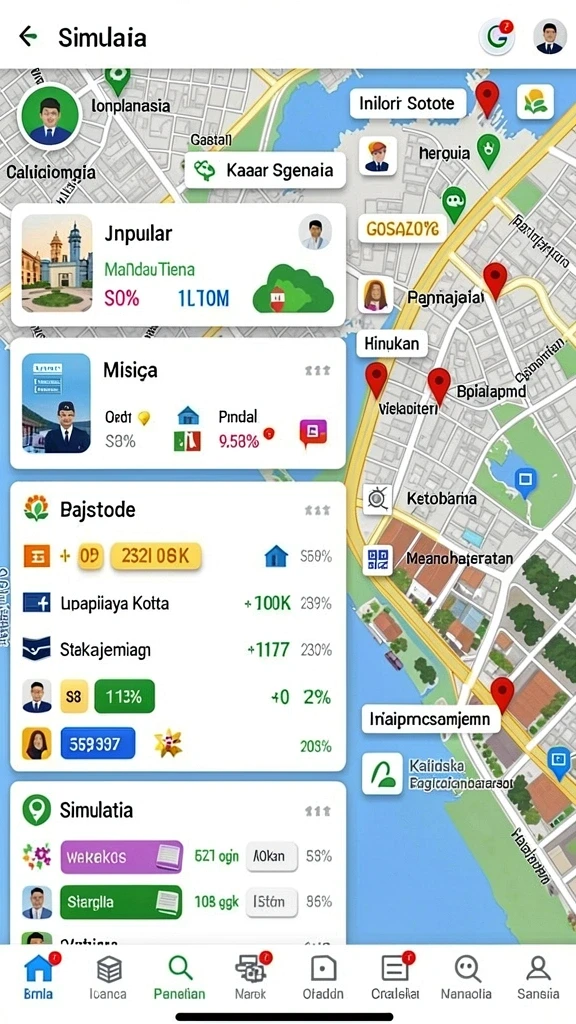Open the profile avatar in the app bar
This screenshot has height=1024, width=576.
click(550, 37)
